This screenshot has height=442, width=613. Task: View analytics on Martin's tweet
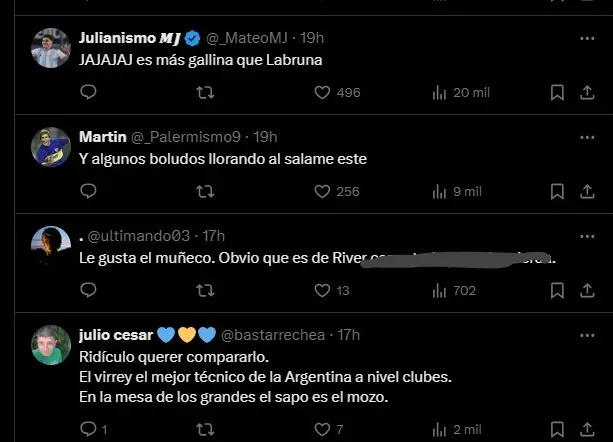[438, 191]
